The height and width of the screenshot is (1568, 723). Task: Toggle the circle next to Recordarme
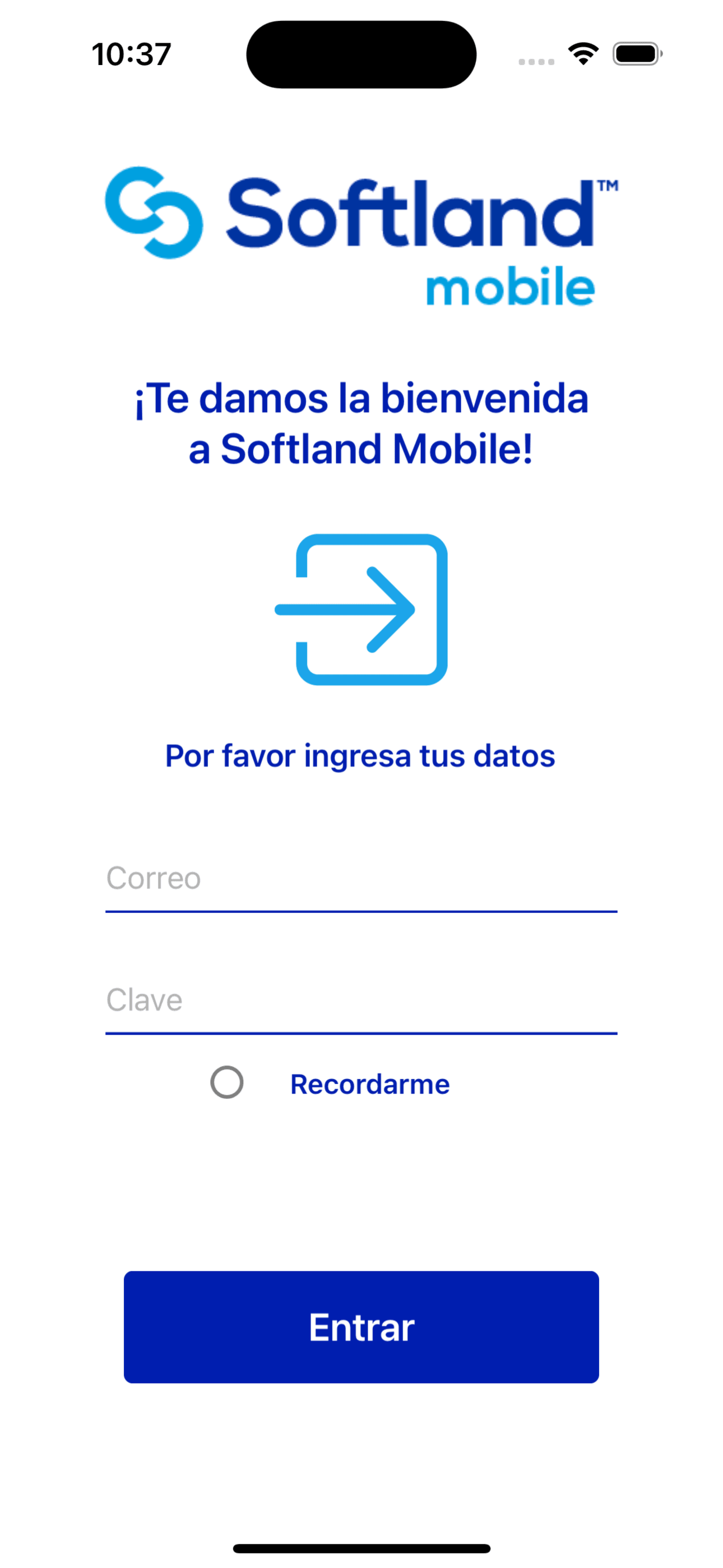pyautogui.click(x=226, y=1083)
